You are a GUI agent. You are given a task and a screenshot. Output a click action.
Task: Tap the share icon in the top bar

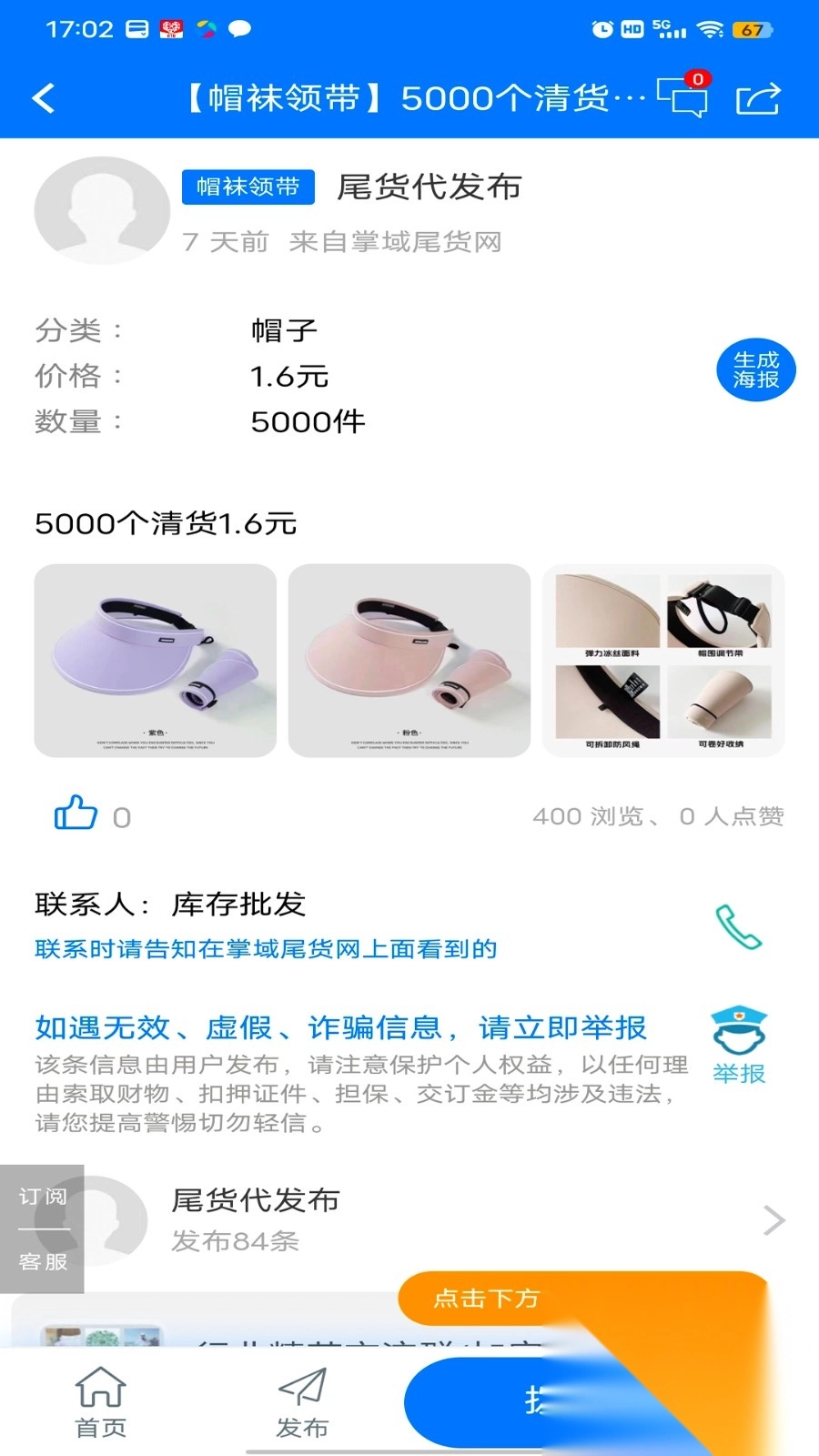pyautogui.click(x=758, y=97)
